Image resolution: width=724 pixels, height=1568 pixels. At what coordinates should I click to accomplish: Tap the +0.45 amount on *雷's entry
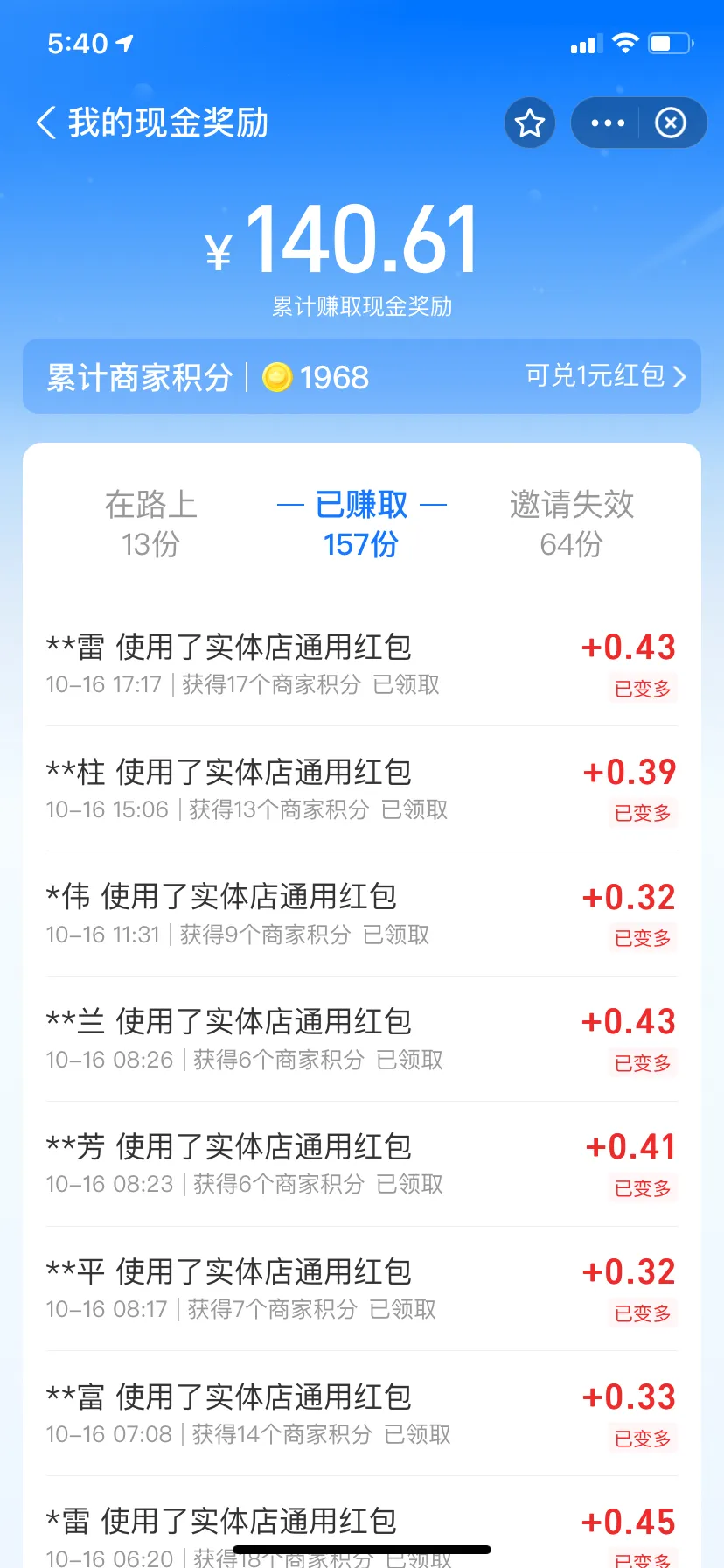coord(629,1521)
